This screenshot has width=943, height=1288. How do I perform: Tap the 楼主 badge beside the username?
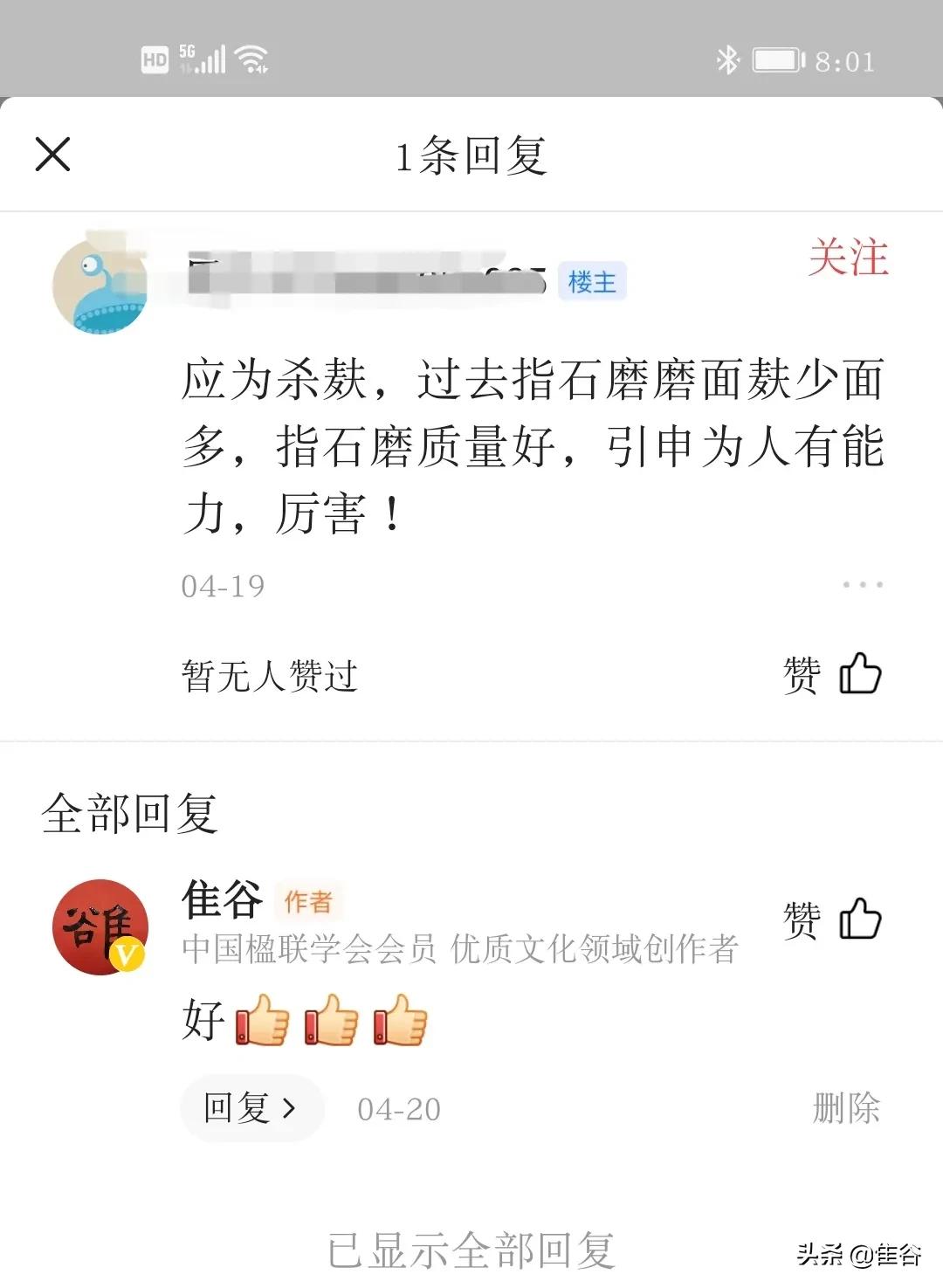(592, 282)
